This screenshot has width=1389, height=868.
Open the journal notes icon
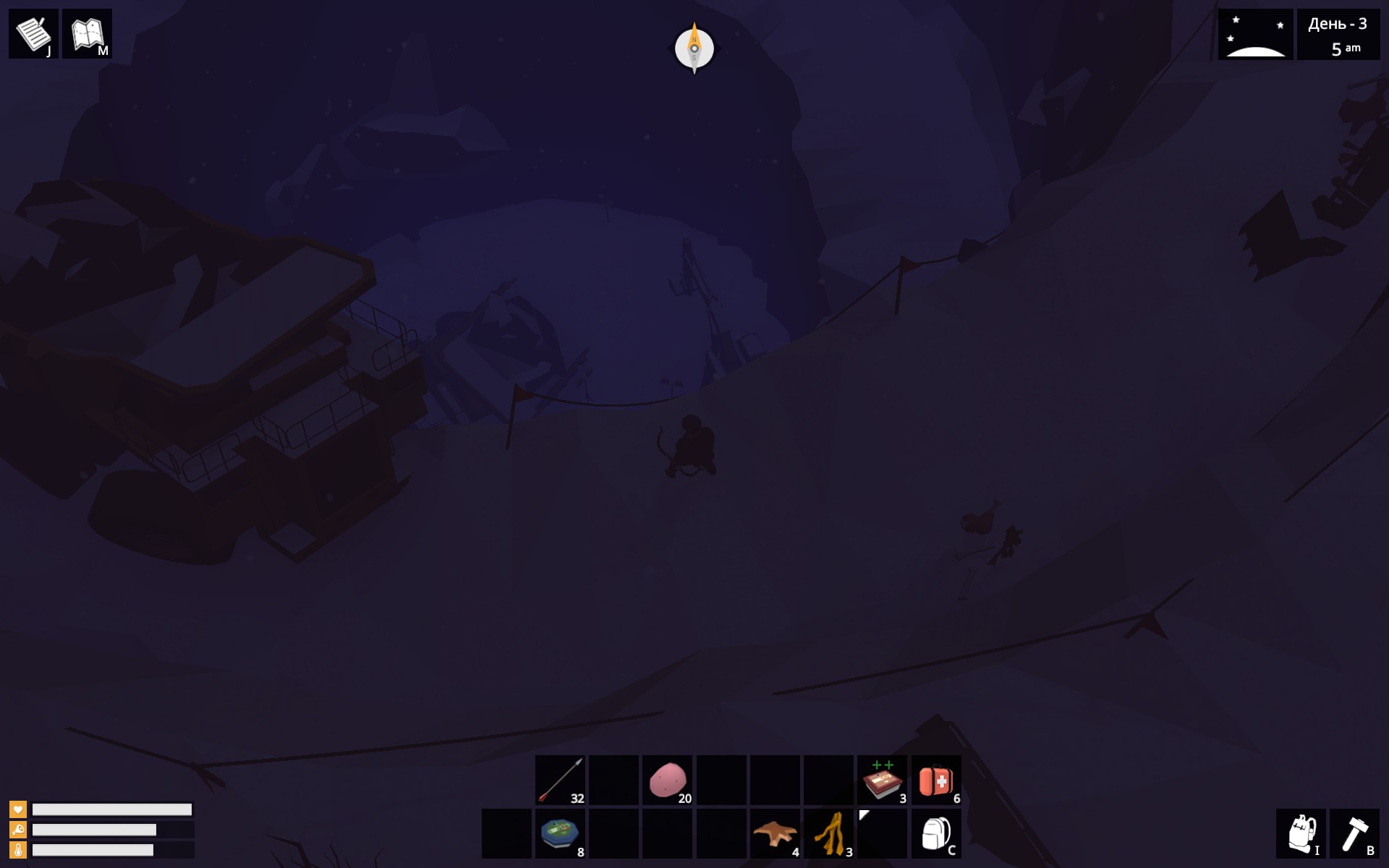[33, 34]
